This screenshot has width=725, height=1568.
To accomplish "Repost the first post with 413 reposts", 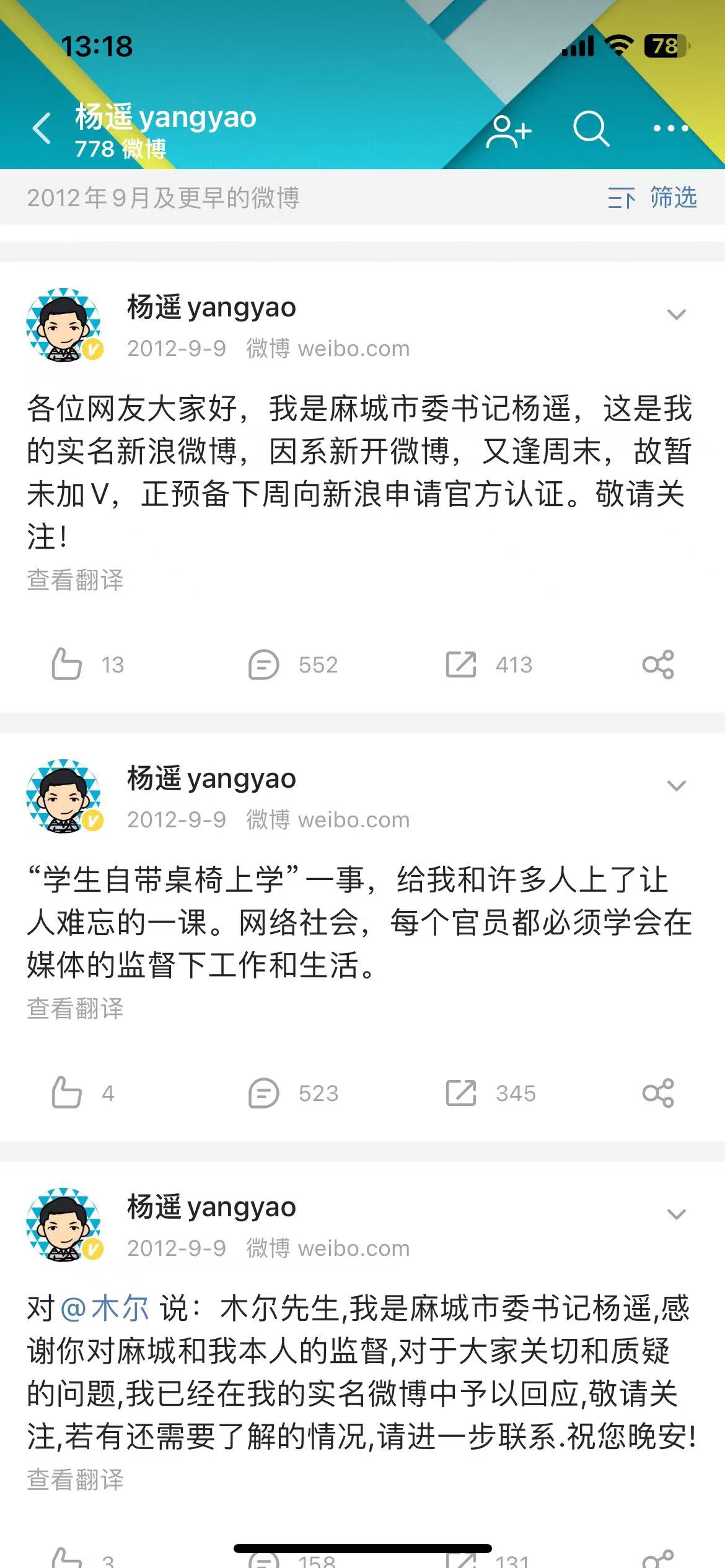I will pos(462,664).
